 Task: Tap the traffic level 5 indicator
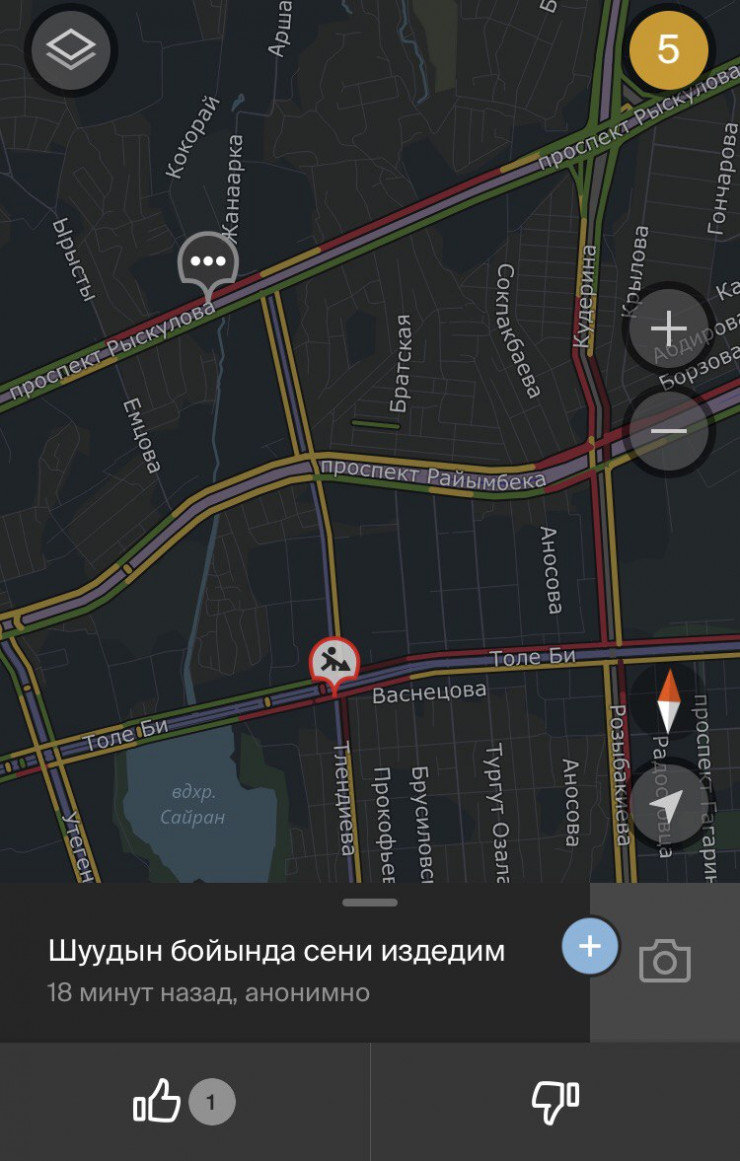668,50
